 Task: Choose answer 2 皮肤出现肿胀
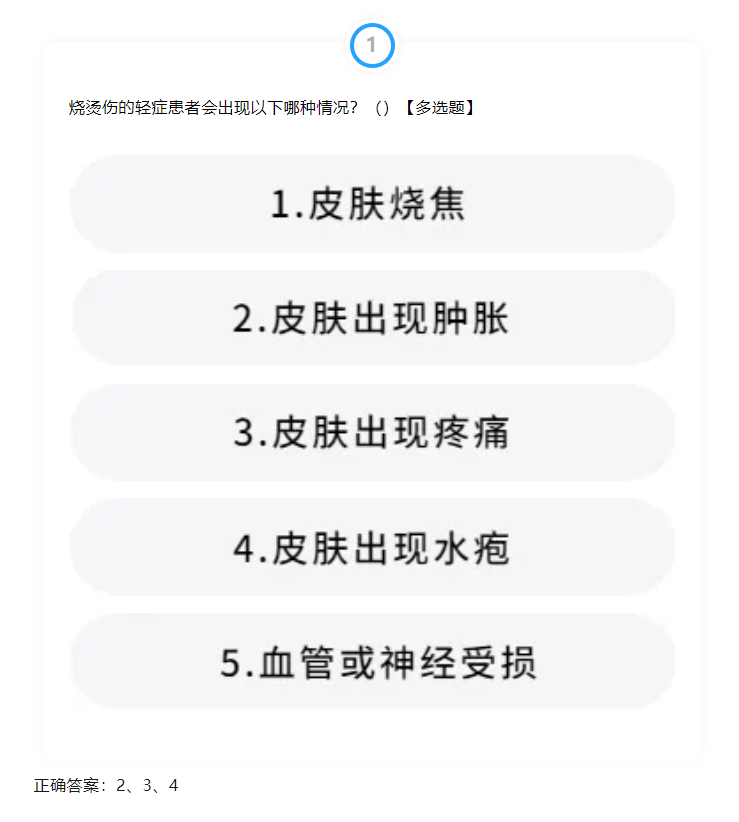pos(372,319)
